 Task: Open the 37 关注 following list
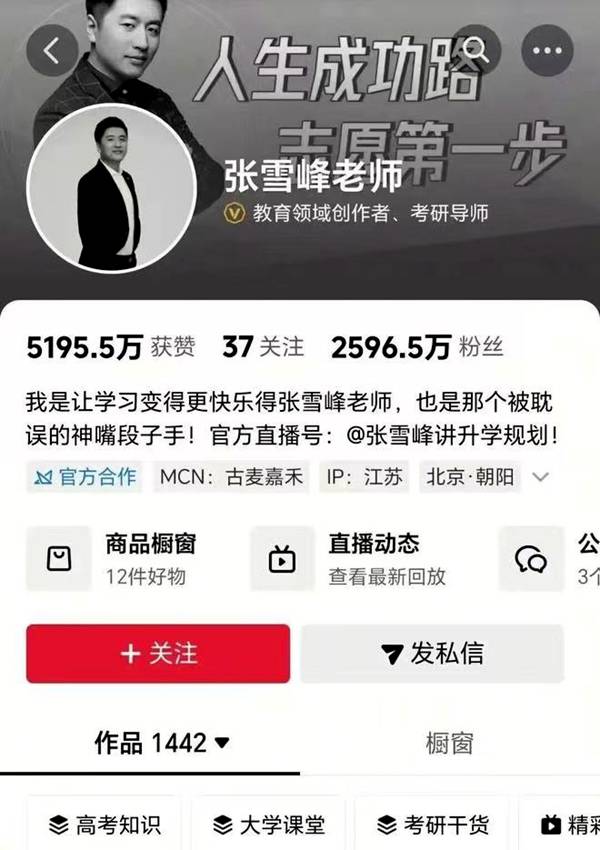click(263, 348)
